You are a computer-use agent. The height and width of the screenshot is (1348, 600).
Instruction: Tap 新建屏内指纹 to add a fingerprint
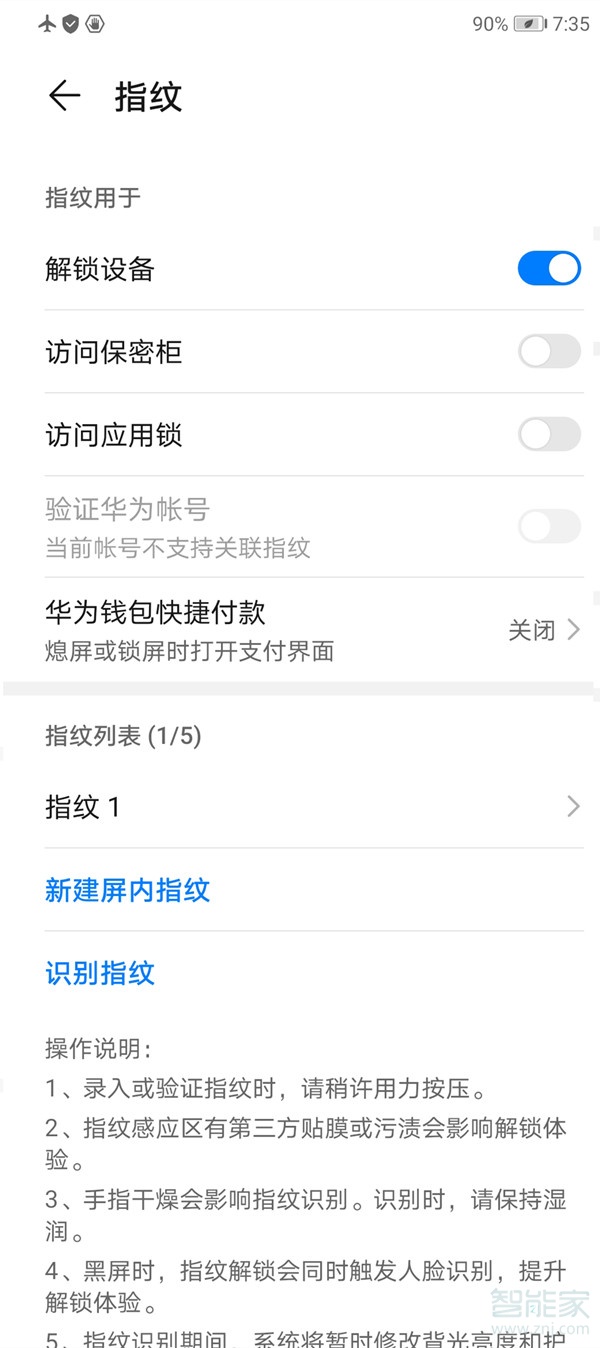tap(127, 890)
